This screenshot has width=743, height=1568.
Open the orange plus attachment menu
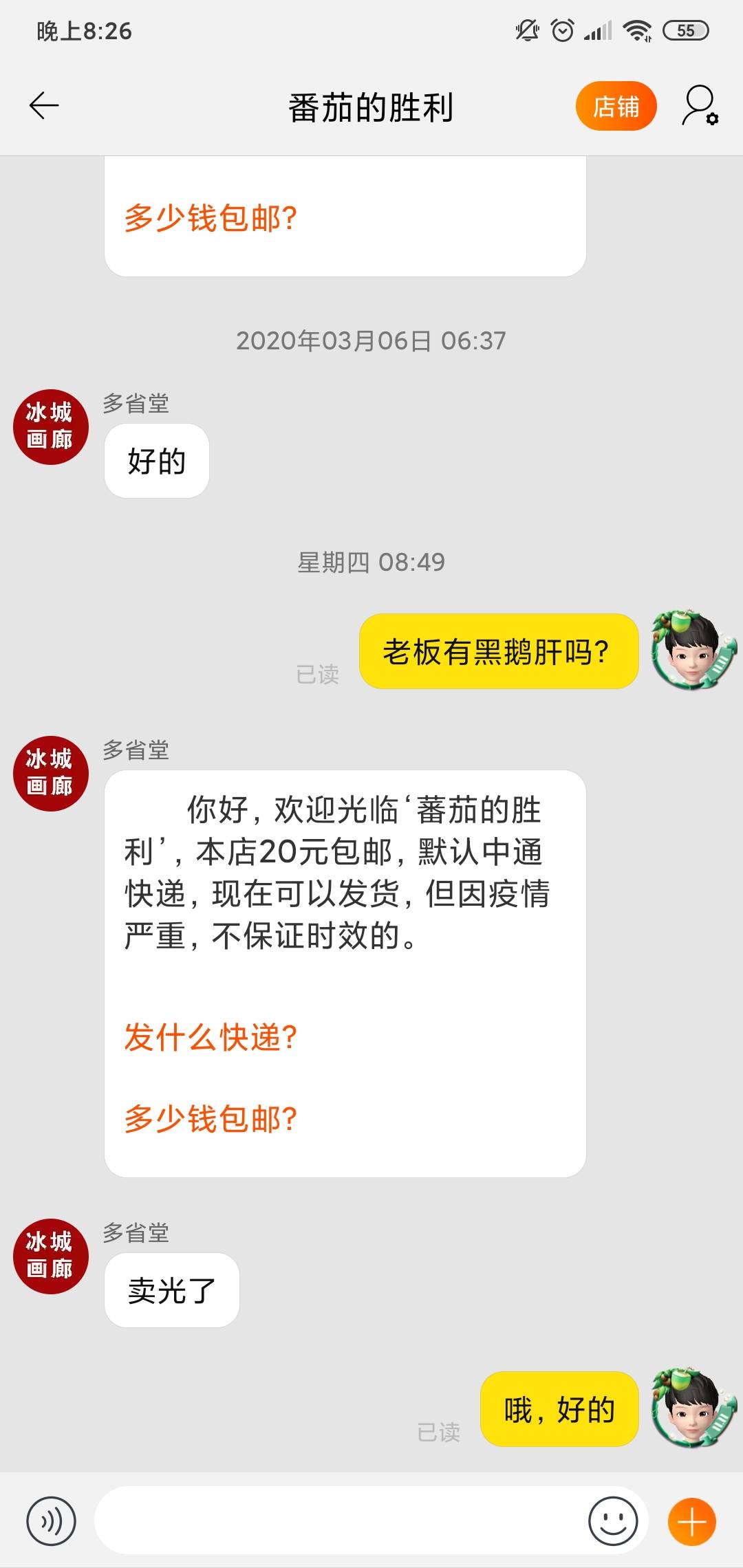691,1521
